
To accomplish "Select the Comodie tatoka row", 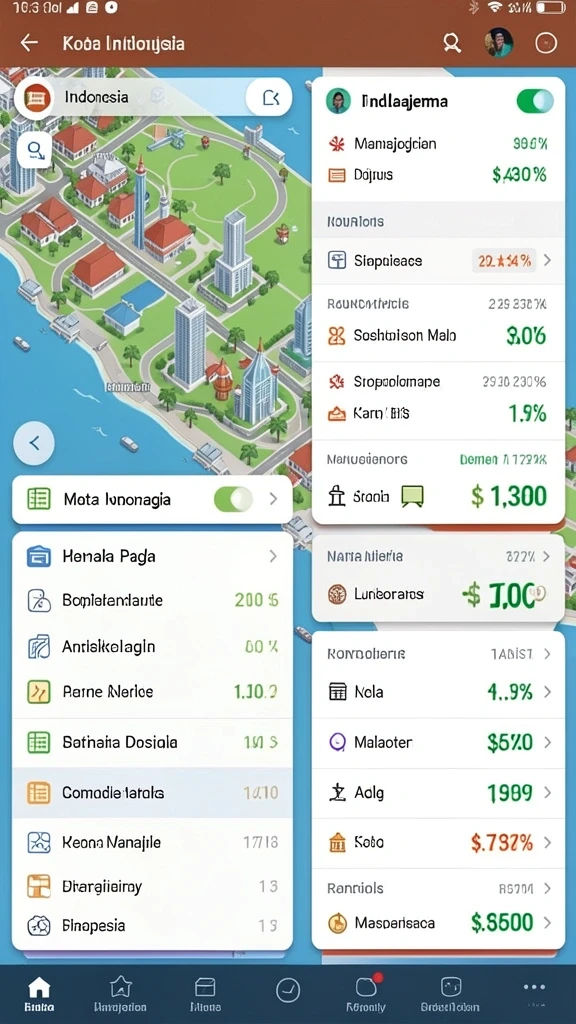I will (152, 793).
